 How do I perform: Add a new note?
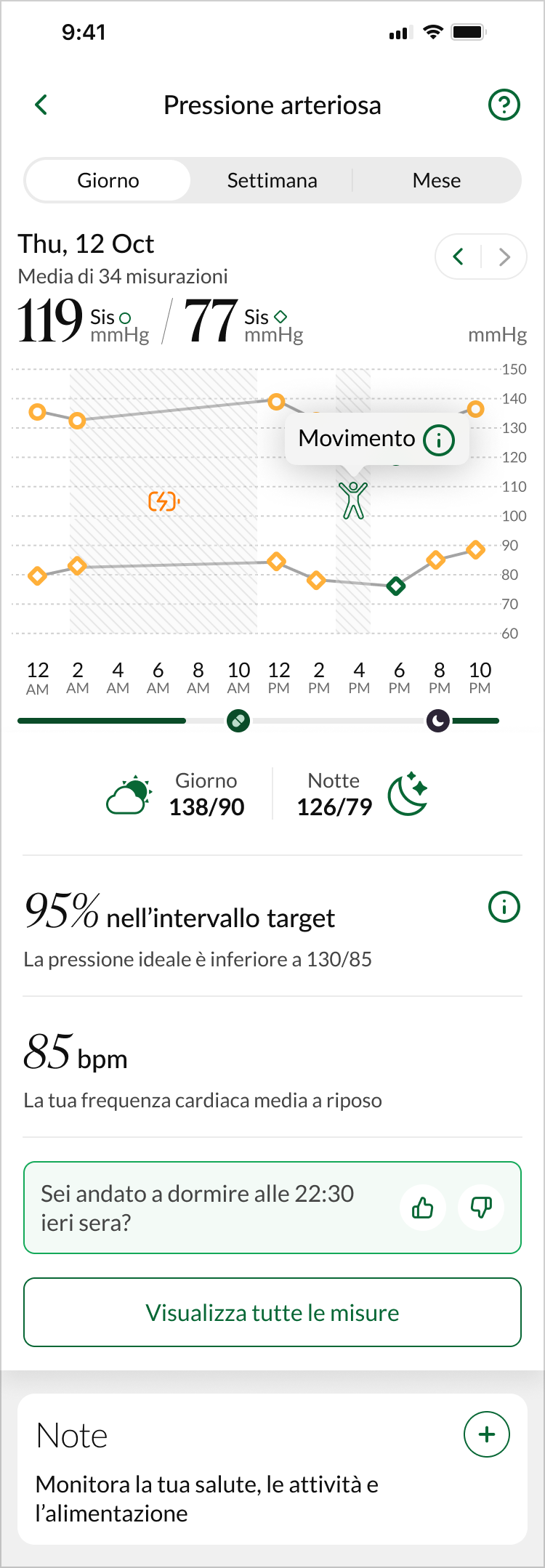[x=486, y=1434]
